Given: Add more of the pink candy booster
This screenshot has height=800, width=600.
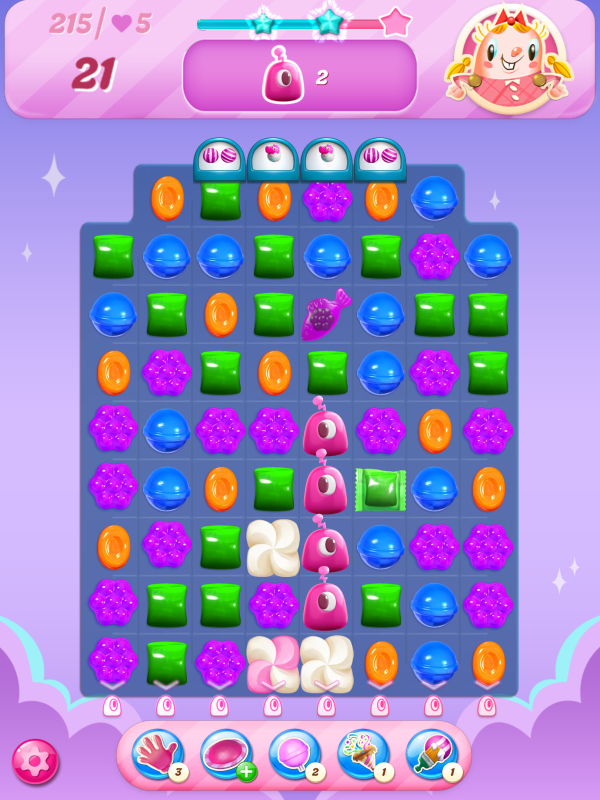Looking at the screenshot, I should [x=244, y=771].
